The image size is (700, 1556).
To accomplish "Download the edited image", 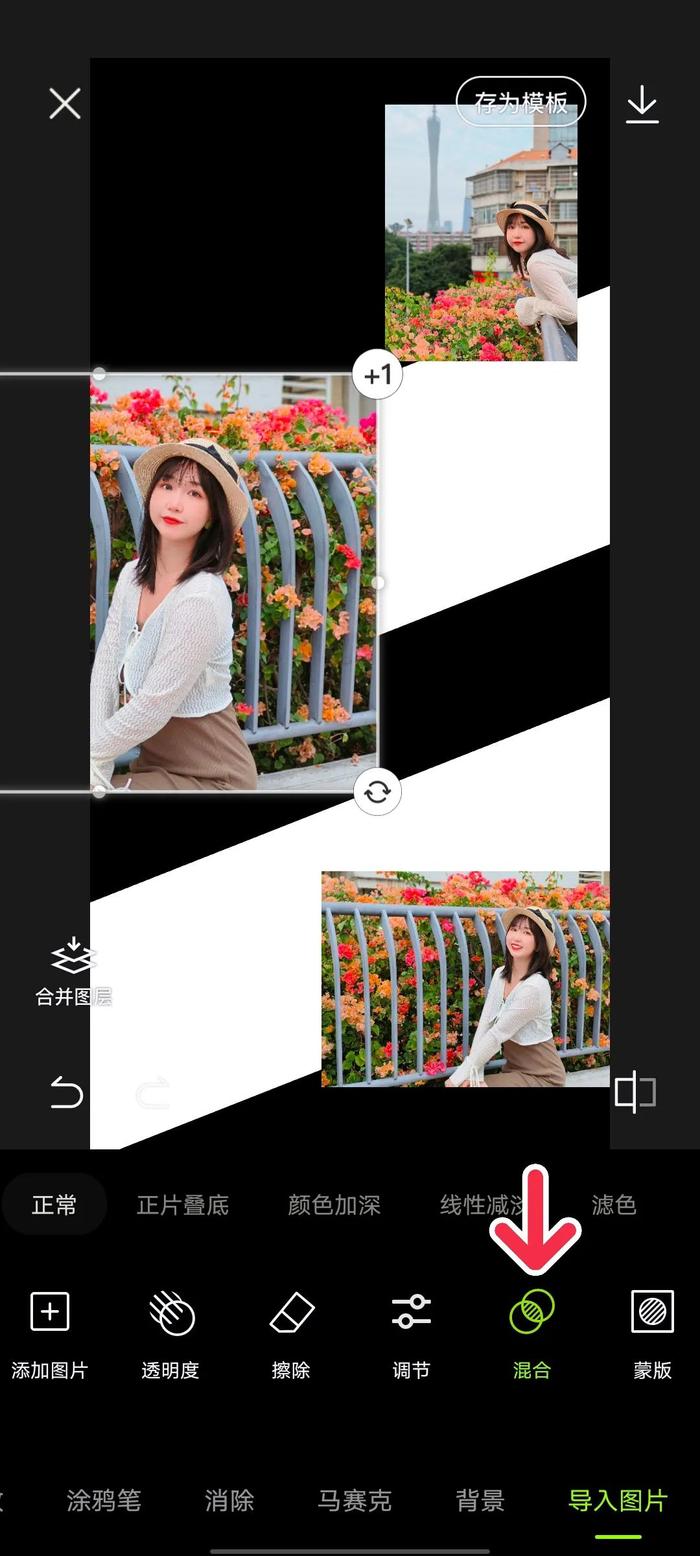I will (642, 104).
